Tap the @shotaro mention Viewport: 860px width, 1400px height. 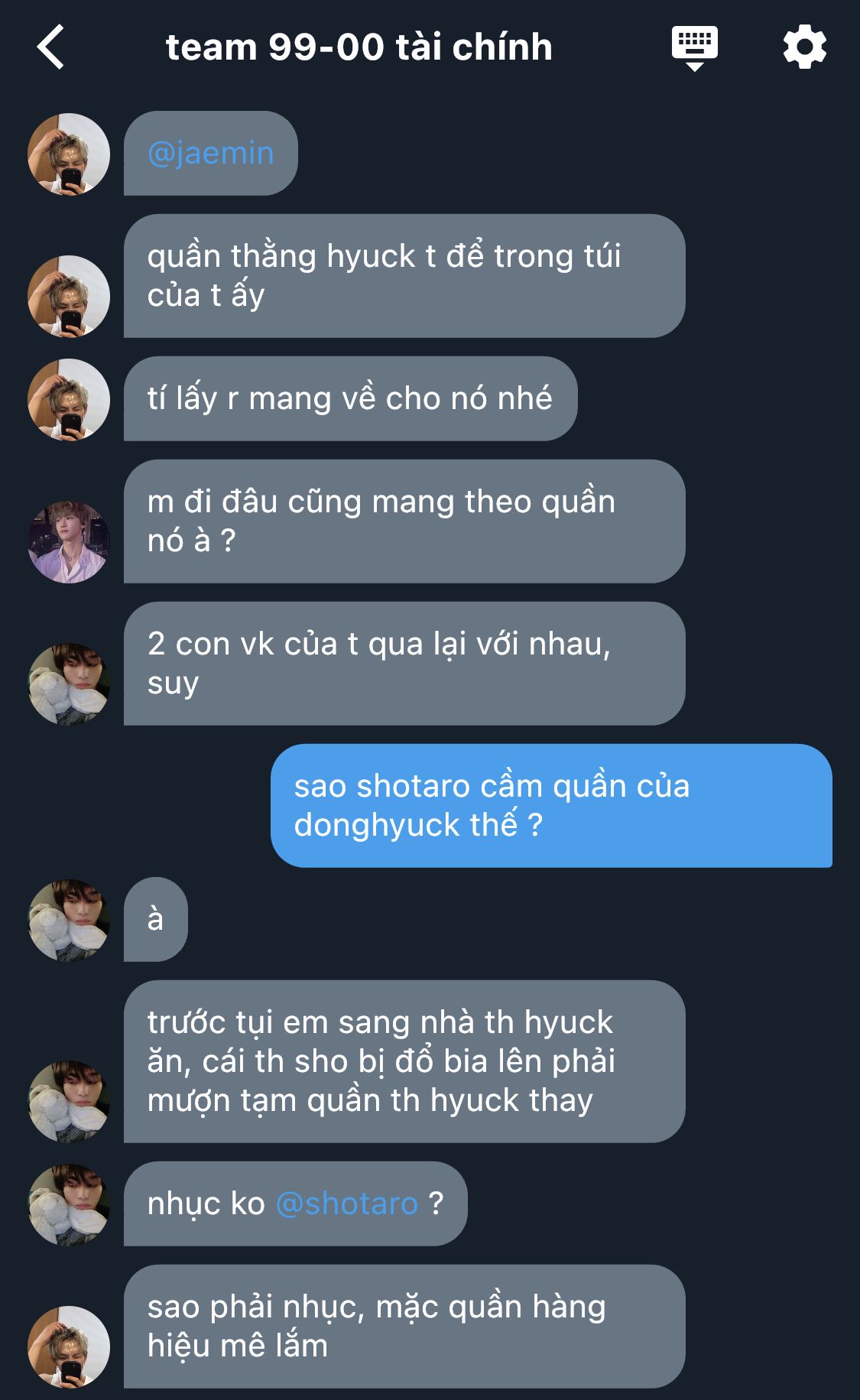347,1204
